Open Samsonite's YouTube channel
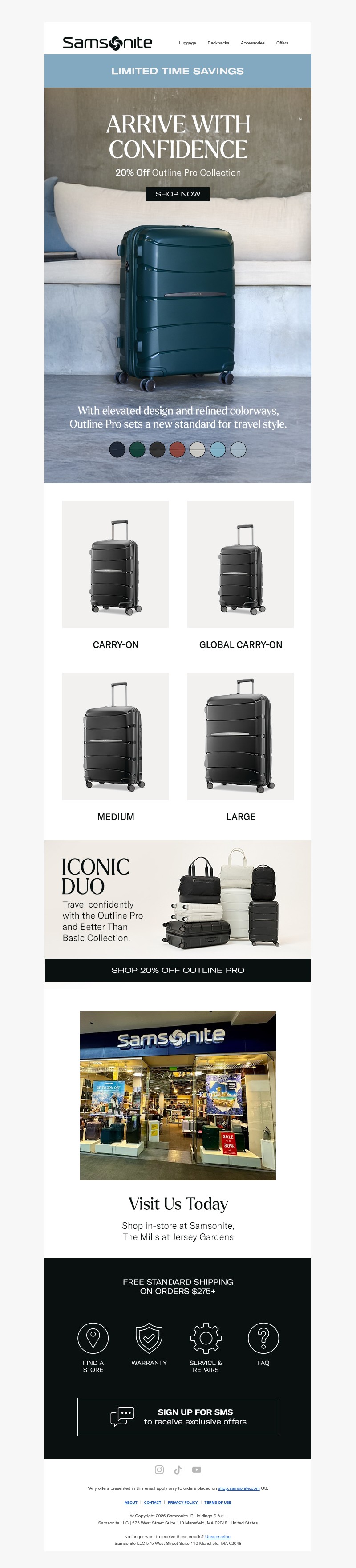 point(196,1469)
